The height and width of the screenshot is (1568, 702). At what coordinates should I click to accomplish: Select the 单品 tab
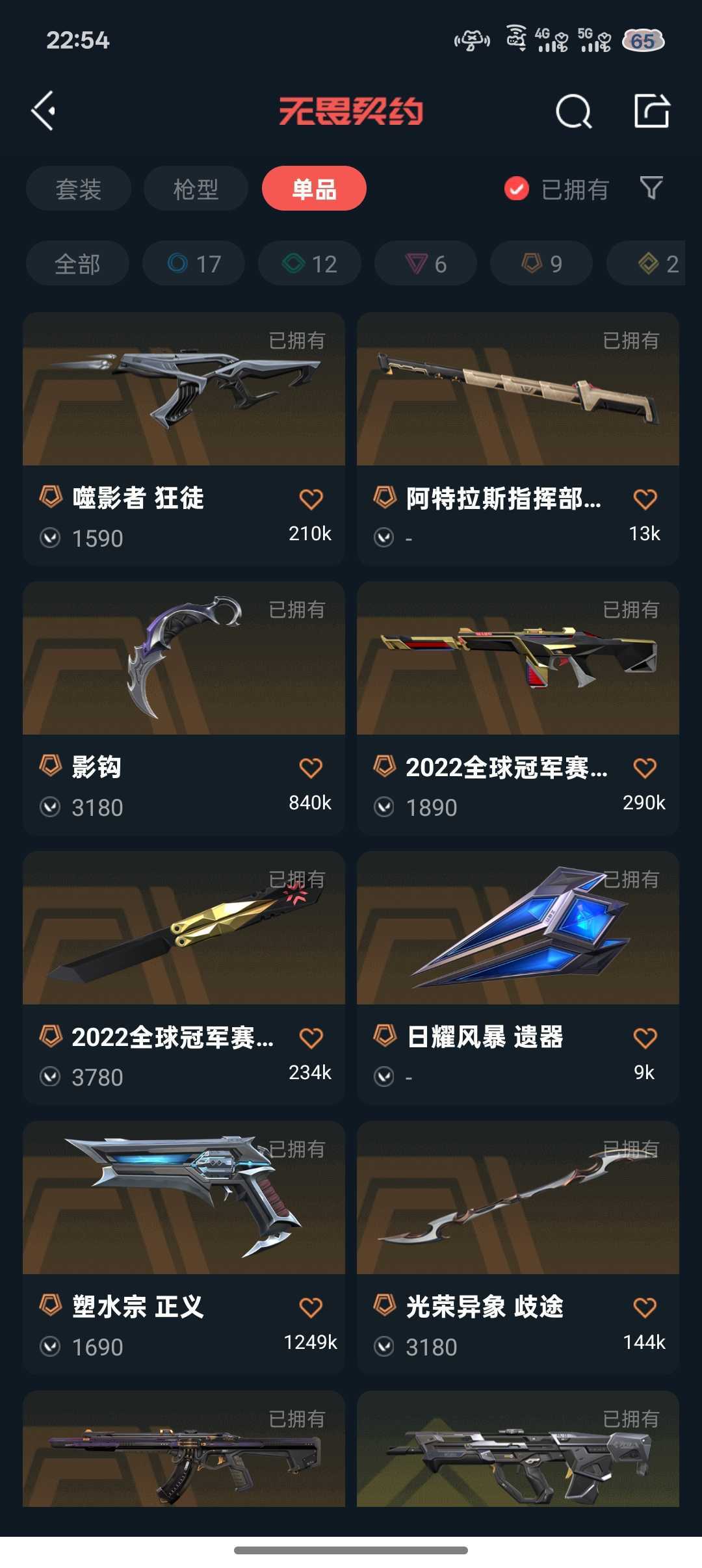[x=314, y=189]
